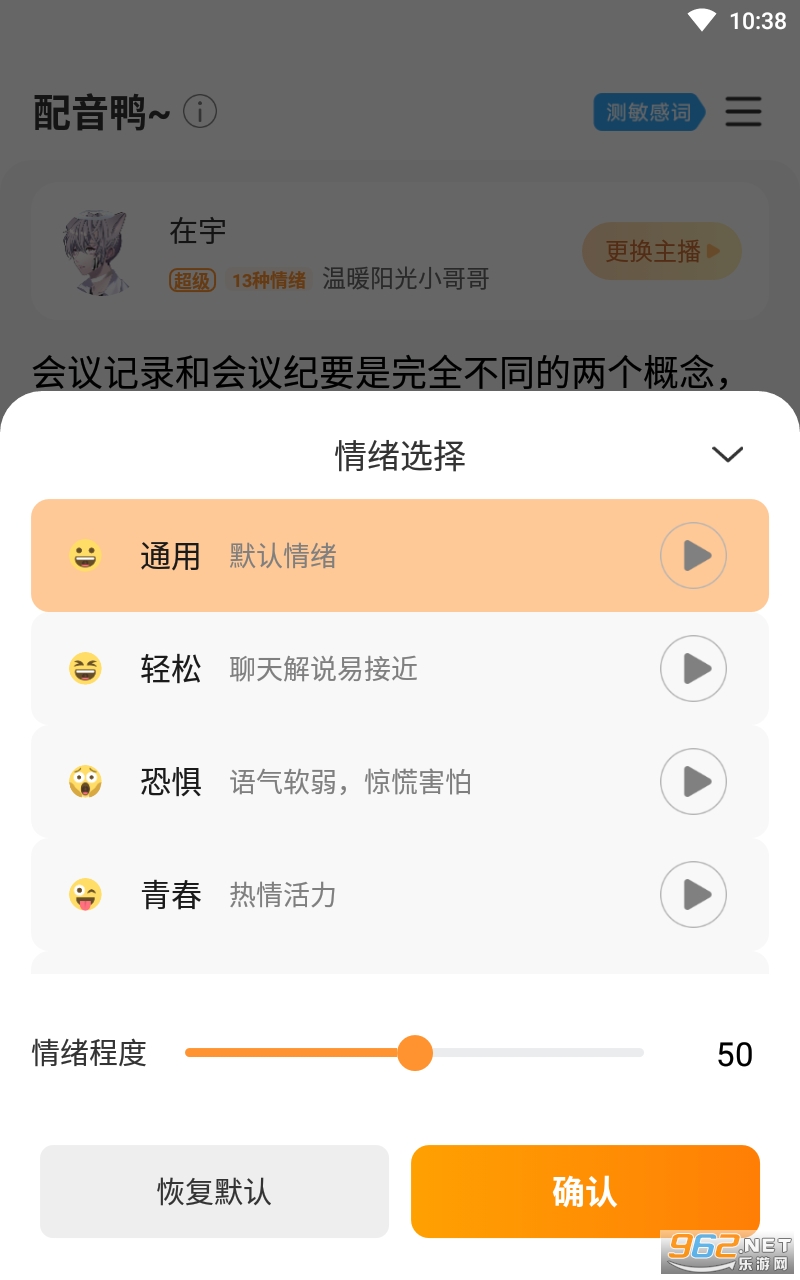Choose the 轻松 emotion
800x1280 pixels.
400,668
